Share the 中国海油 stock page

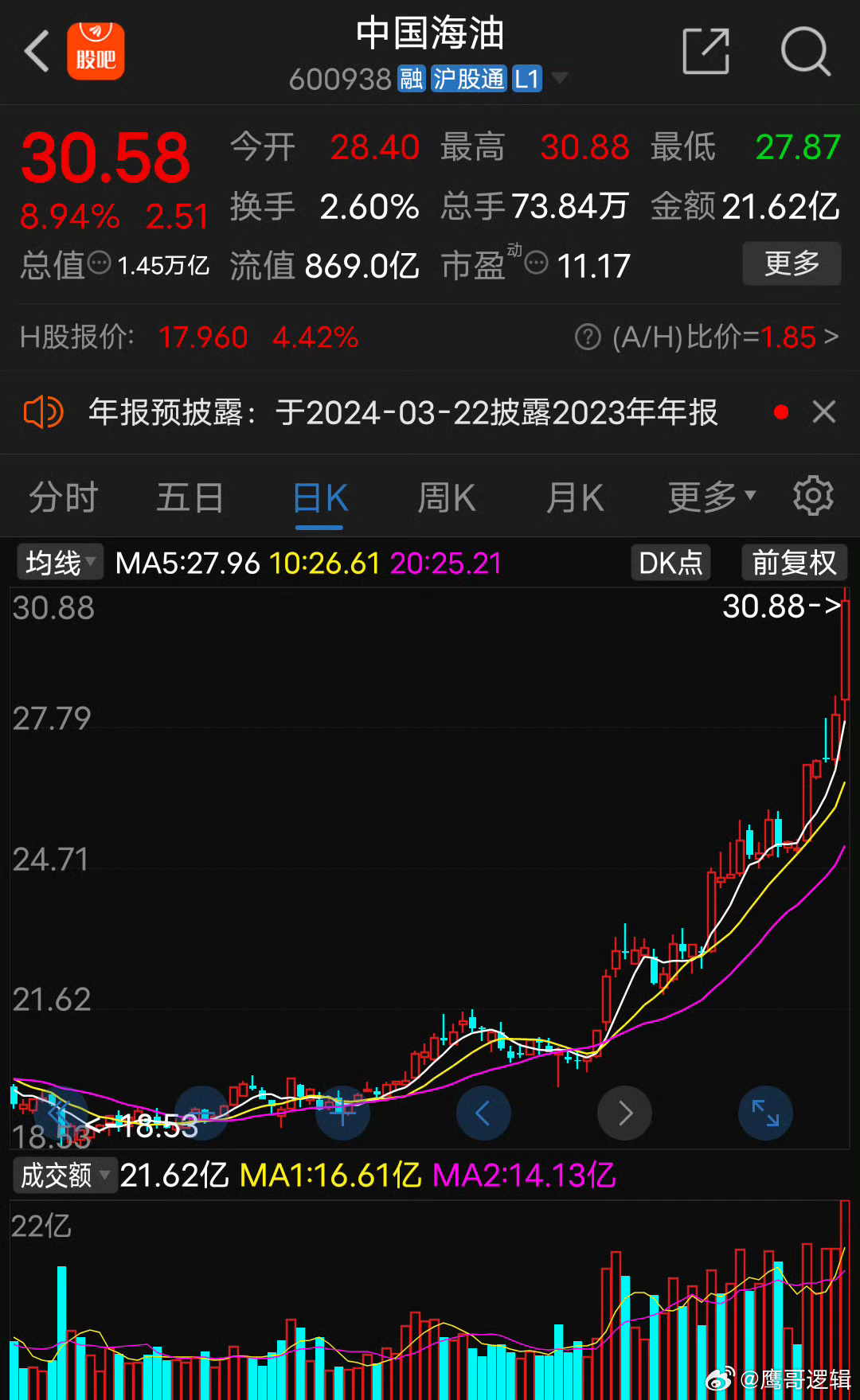(706, 51)
